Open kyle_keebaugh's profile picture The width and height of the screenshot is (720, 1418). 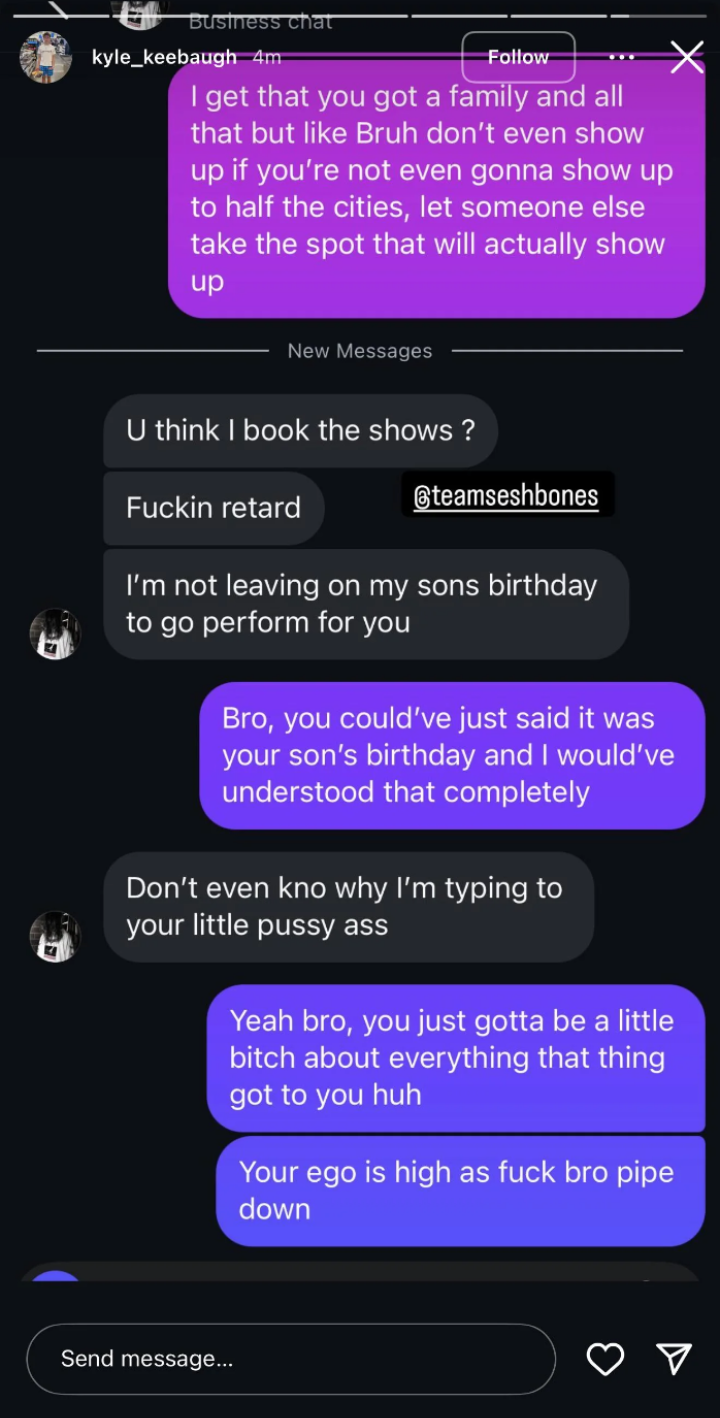point(45,57)
